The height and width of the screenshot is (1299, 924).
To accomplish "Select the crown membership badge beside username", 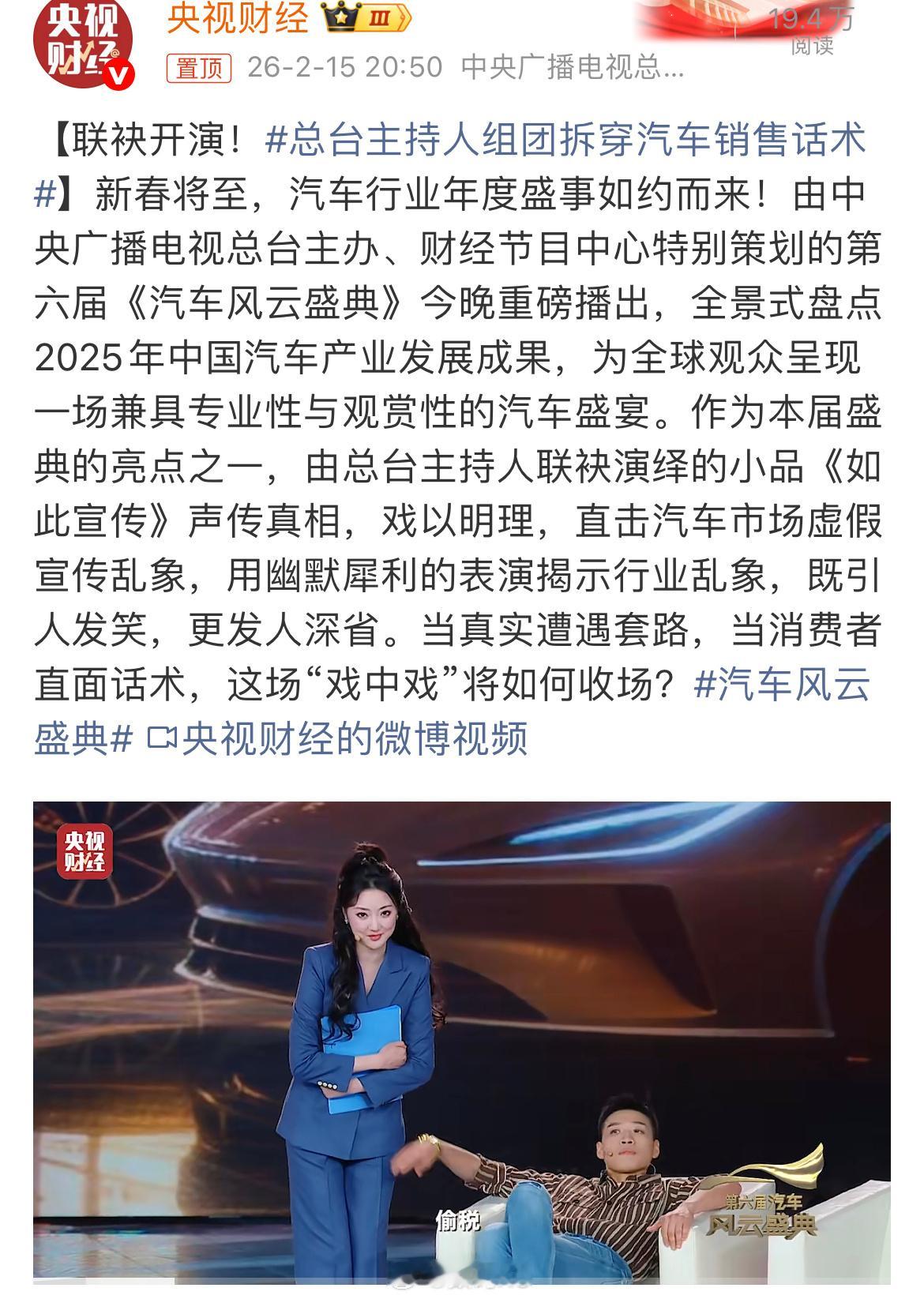I will 340,17.
